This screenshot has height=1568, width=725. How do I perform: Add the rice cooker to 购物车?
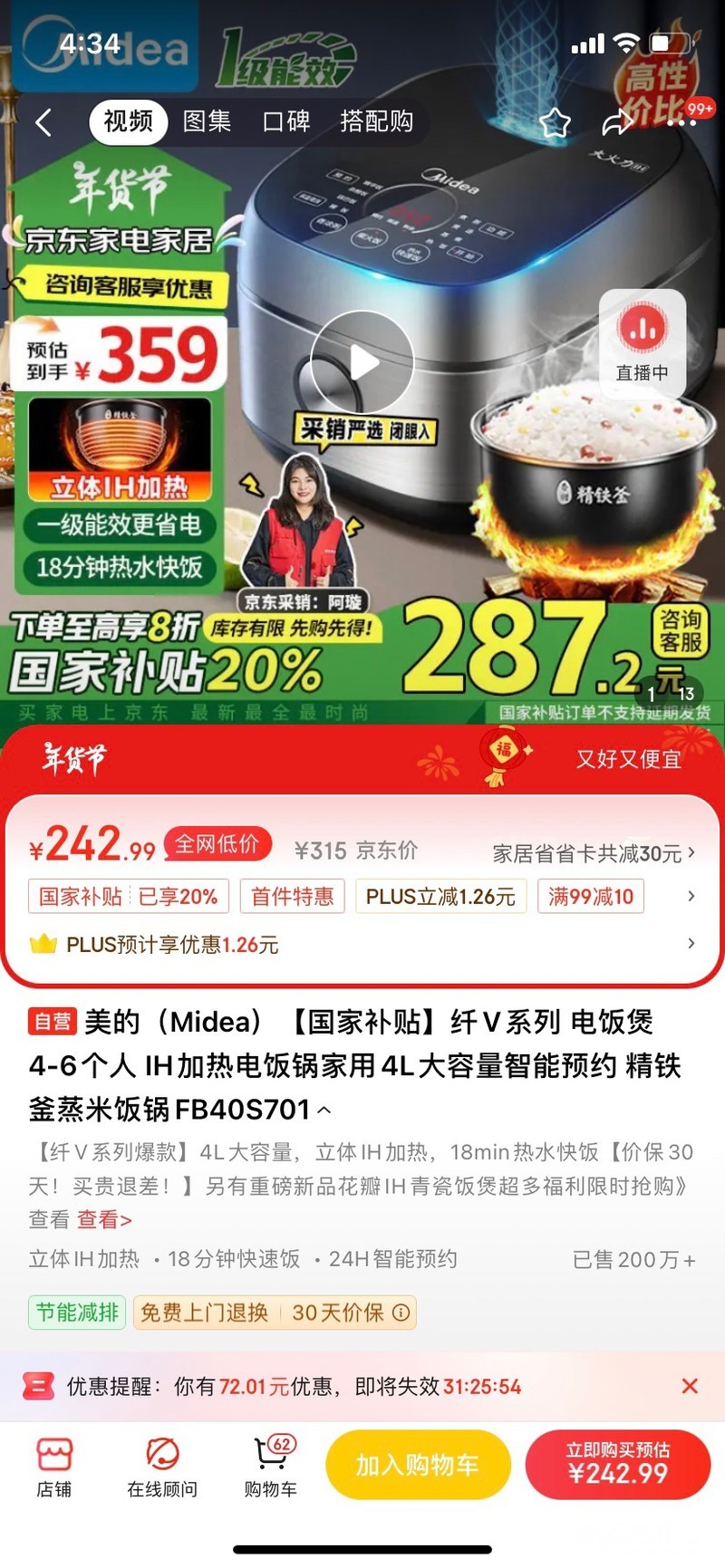point(418,1465)
